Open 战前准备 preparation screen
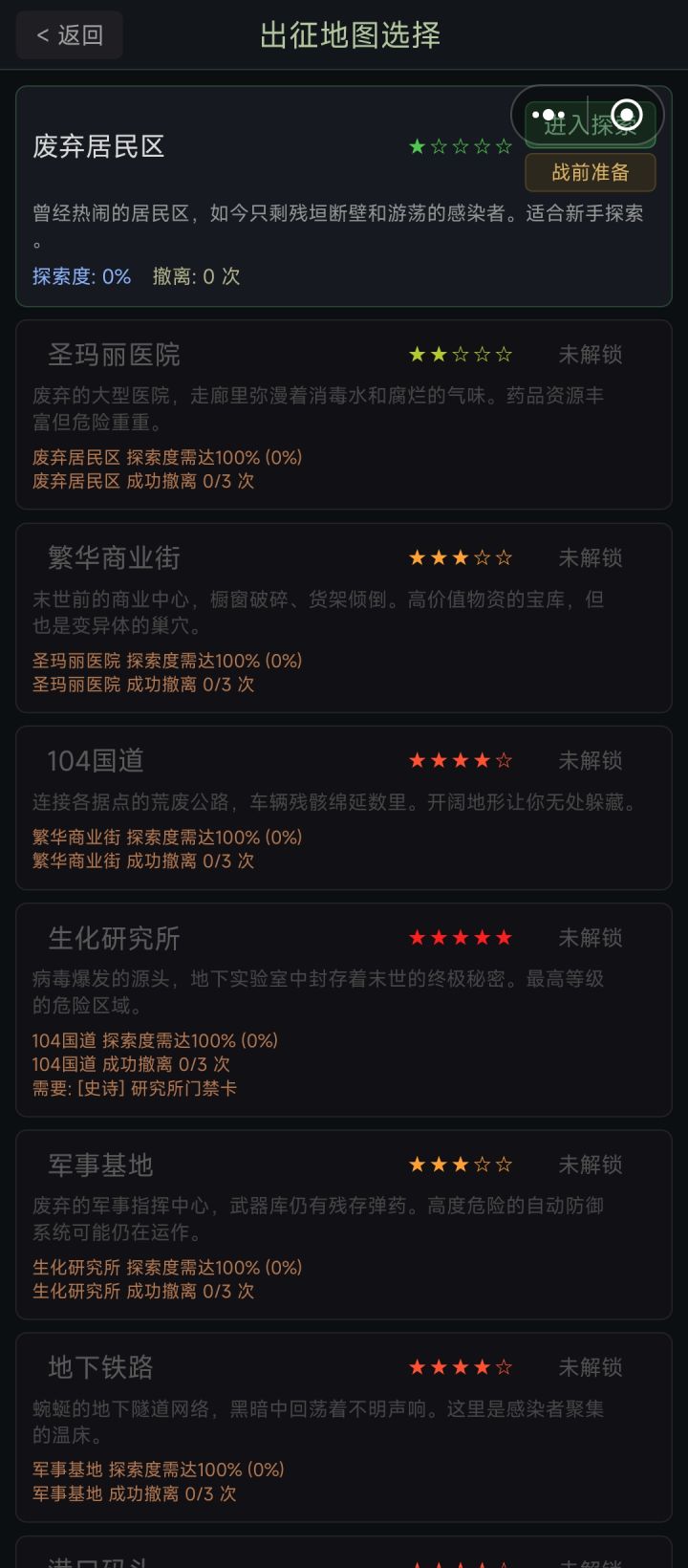This screenshot has height=1568, width=688. (x=590, y=173)
